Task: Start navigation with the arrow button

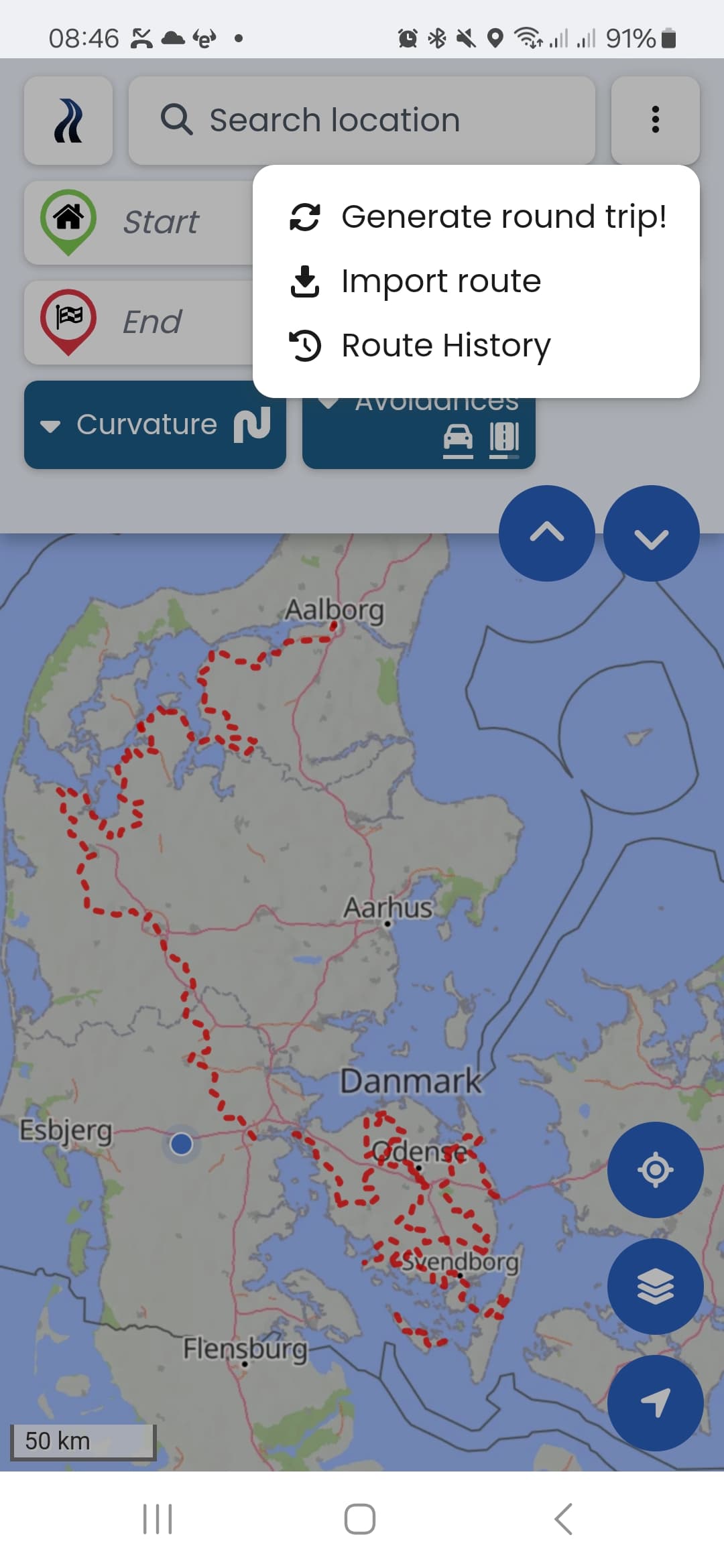Action: click(x=655, y=1402)
